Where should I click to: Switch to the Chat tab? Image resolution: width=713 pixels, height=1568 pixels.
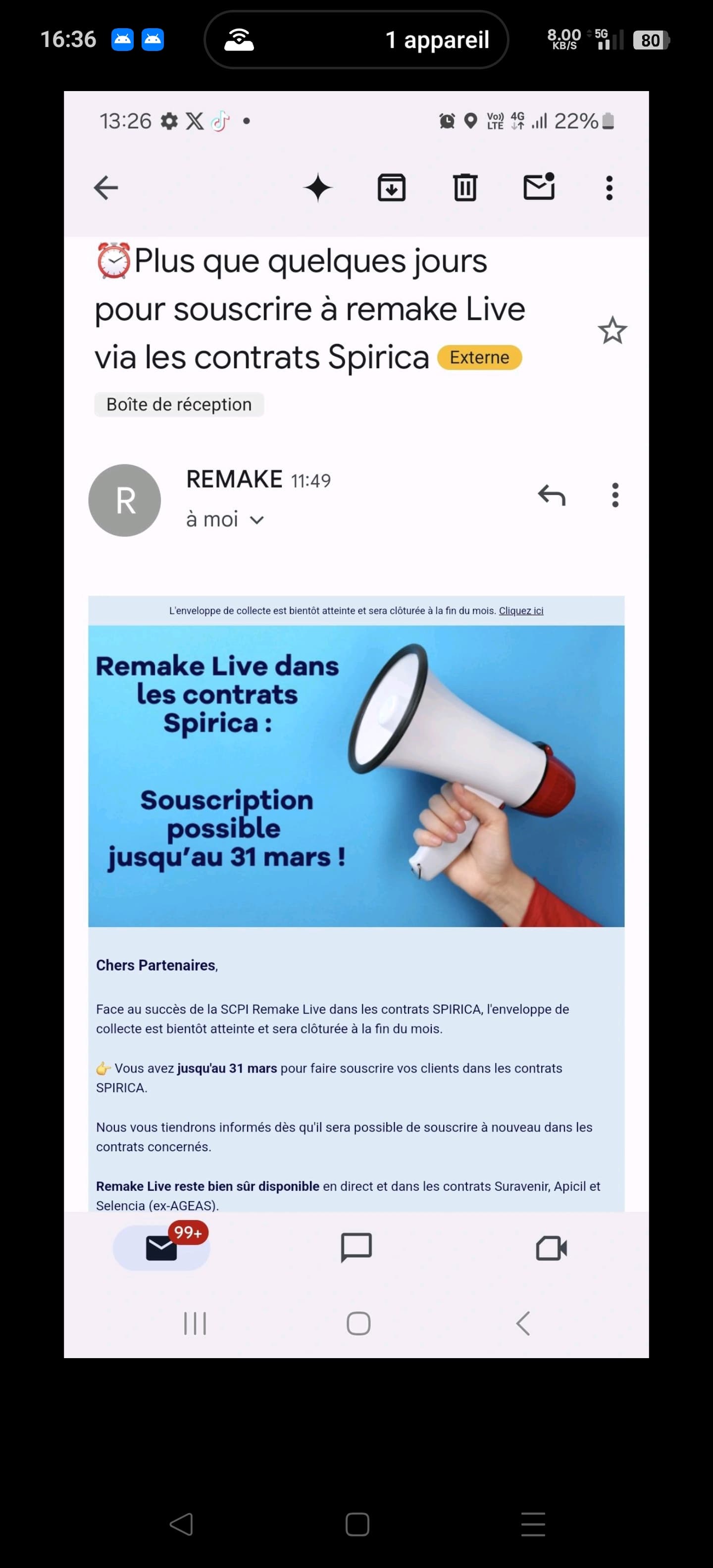click(356, 1248)
